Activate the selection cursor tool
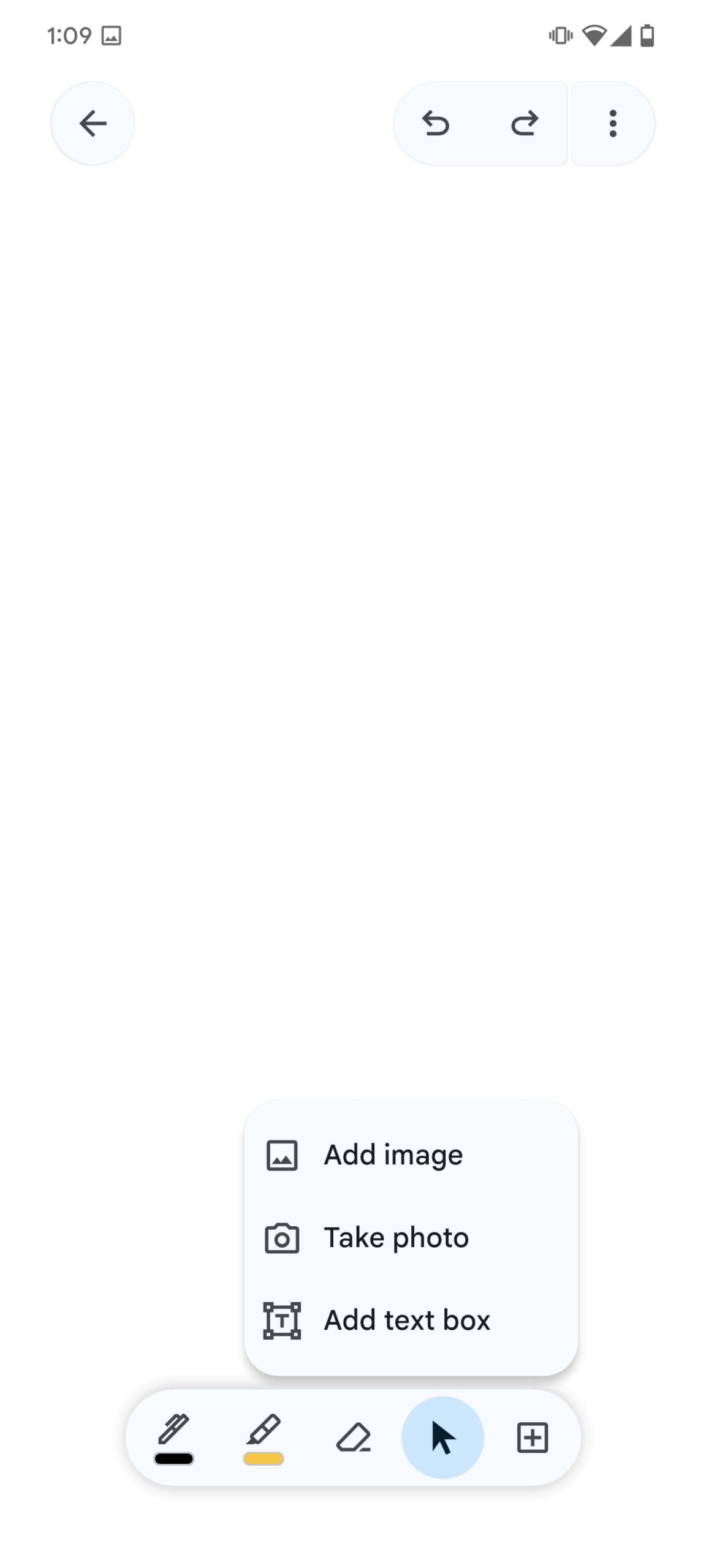This screenshot has height=1568, width=706. (x=442, y=1437)
